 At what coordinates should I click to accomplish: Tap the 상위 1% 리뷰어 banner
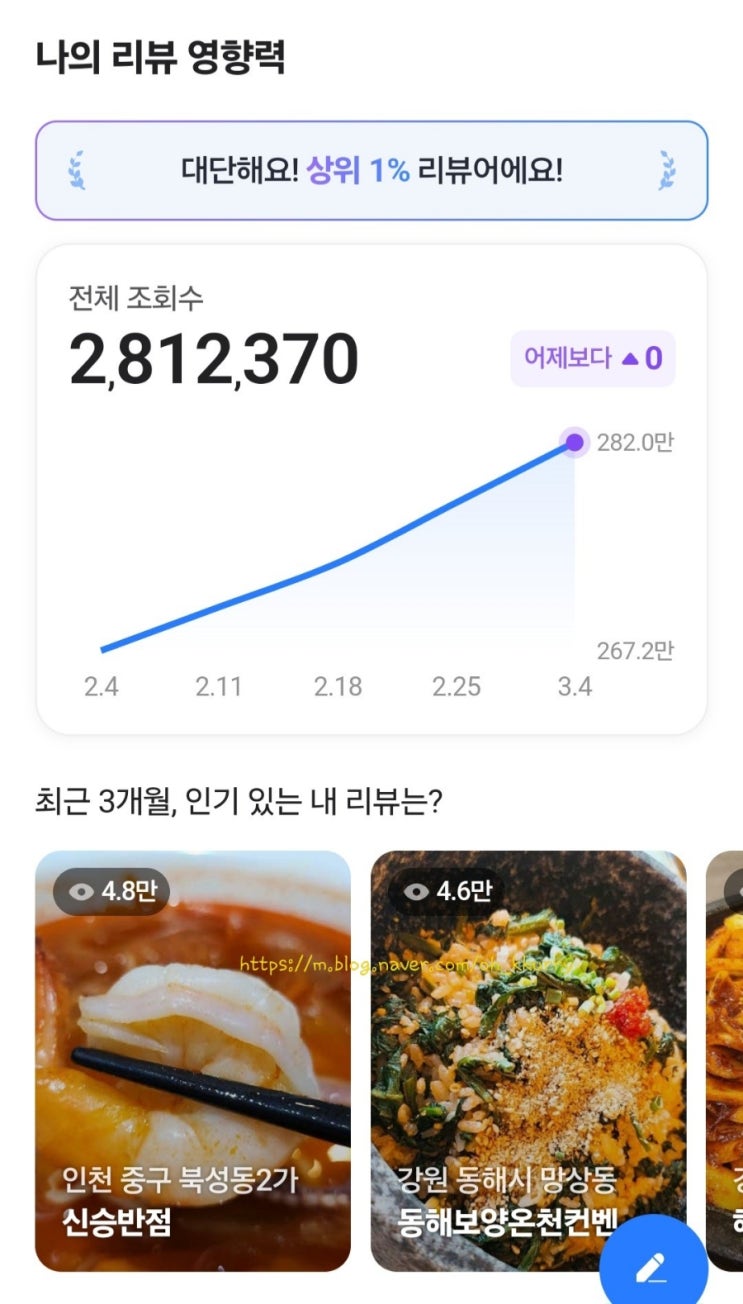[x=371, y=171]
